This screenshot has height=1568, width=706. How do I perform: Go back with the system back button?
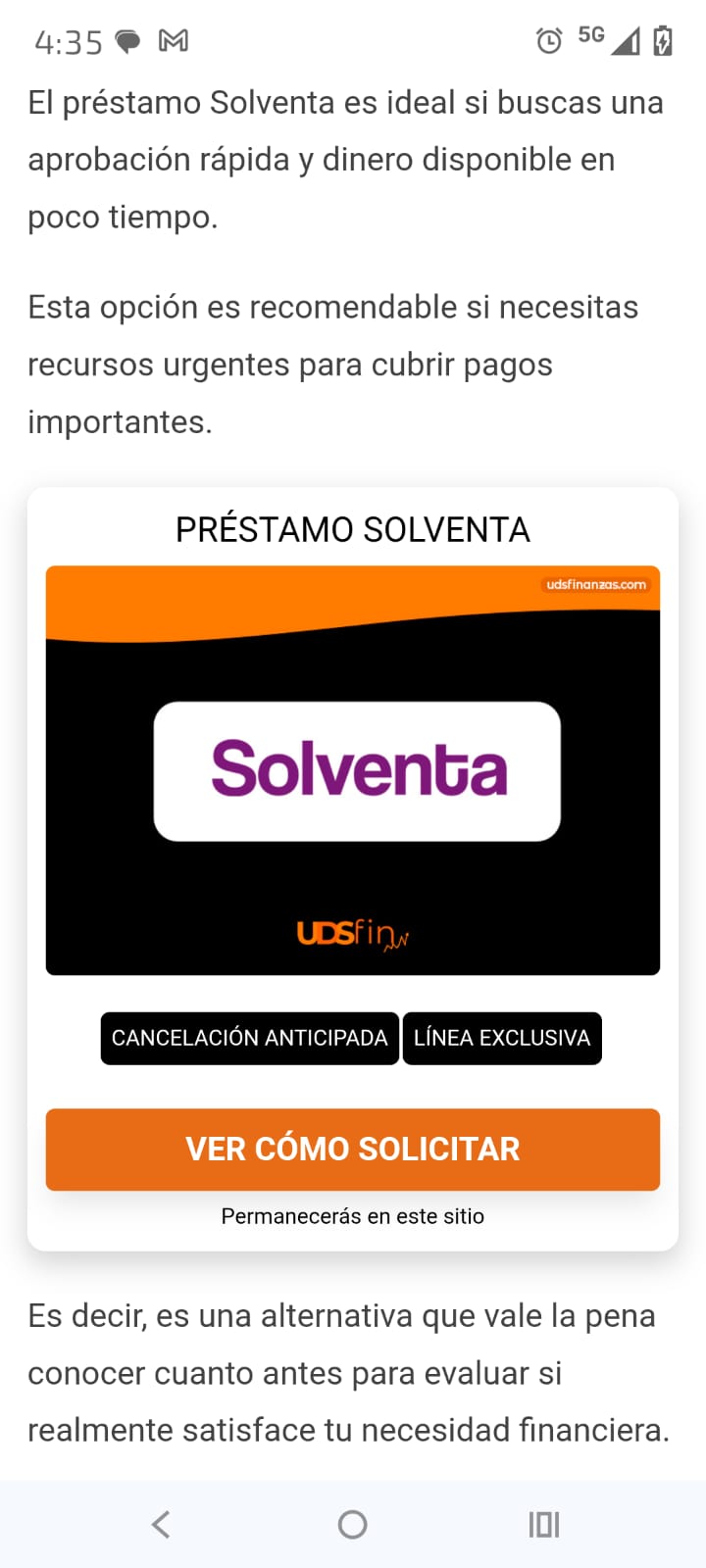pyautogui.click(x=162, y=1524)
